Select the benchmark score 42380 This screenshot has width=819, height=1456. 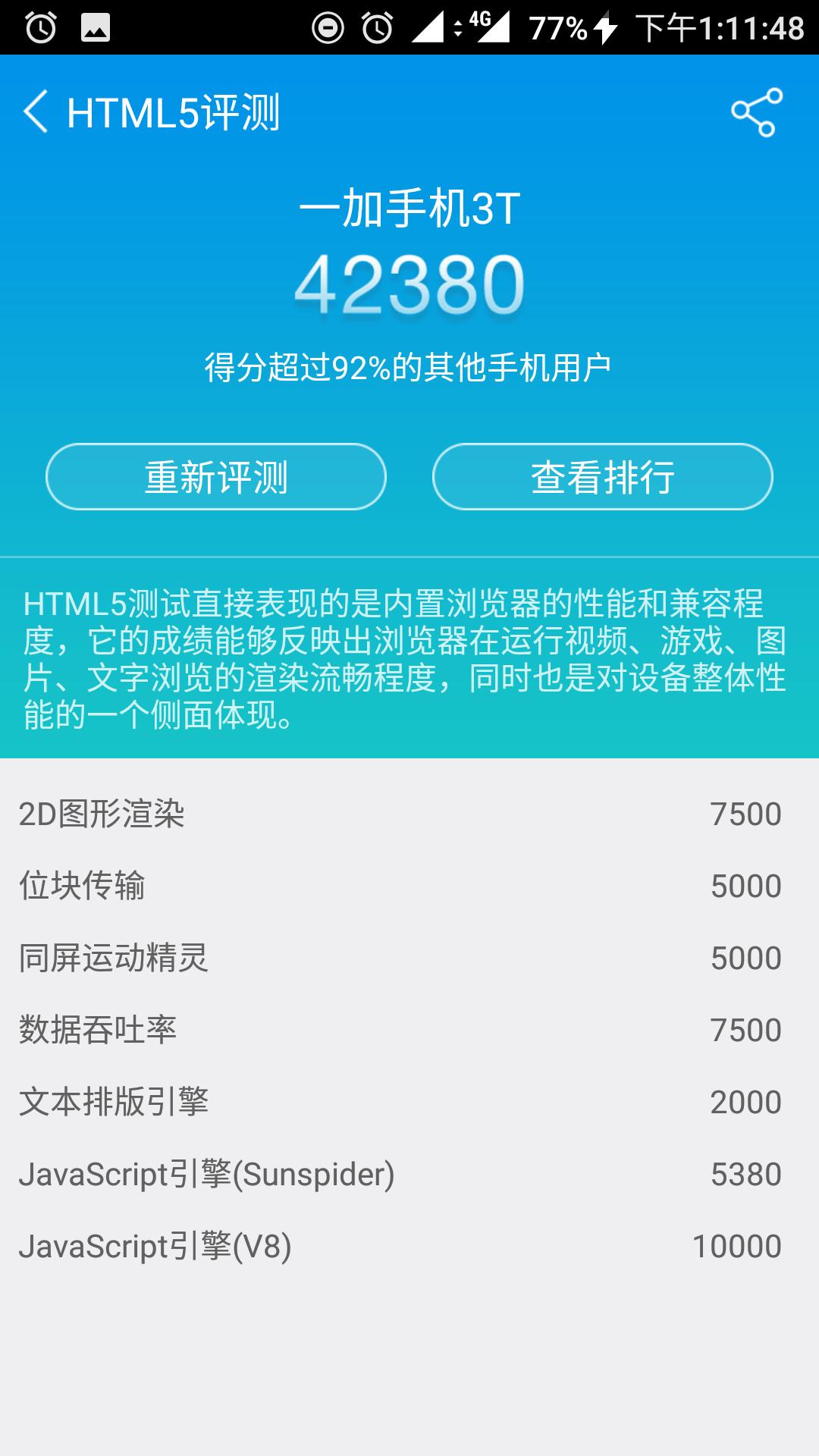pyautogui.click(x=409, y=286)
